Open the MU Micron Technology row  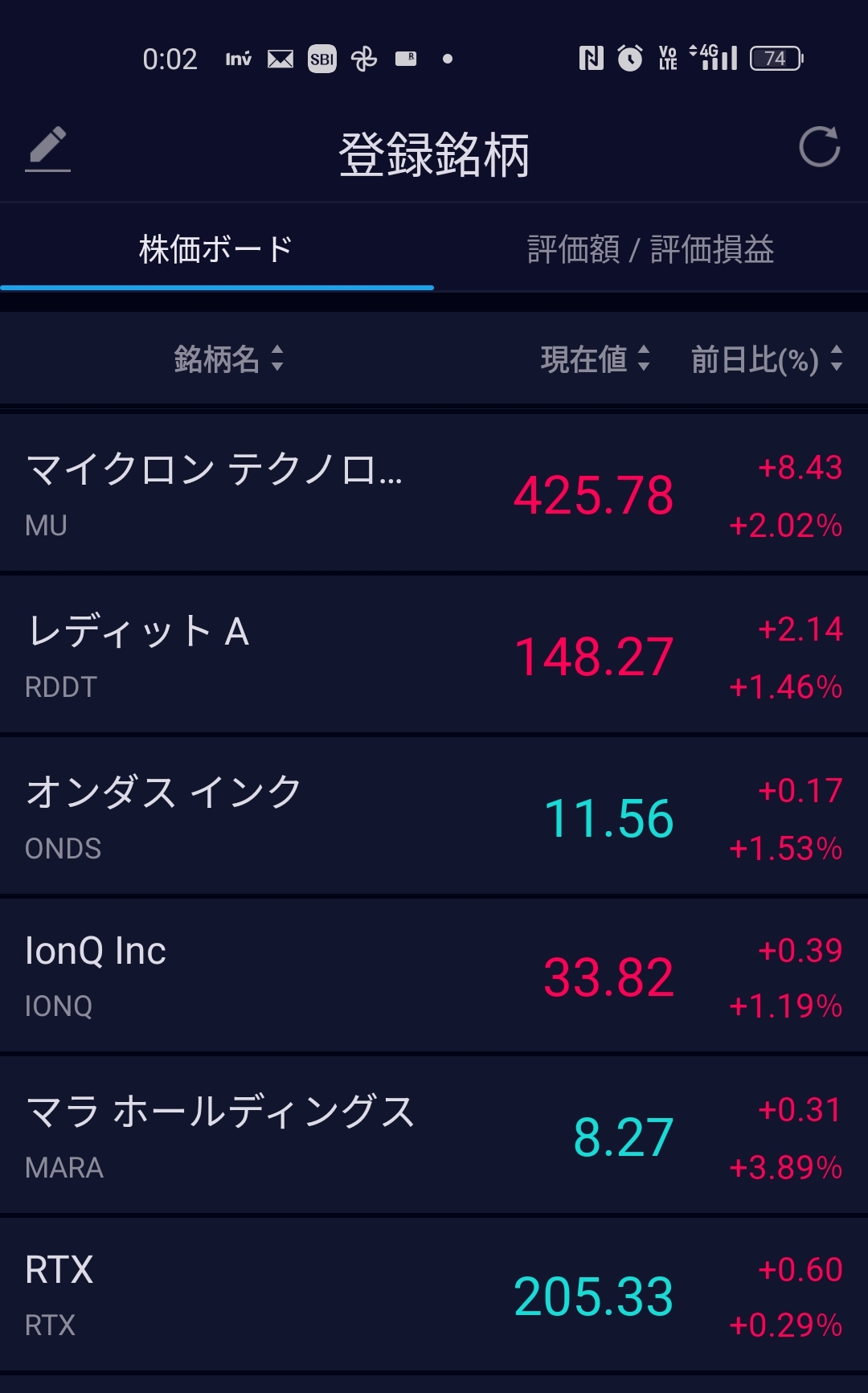[x=434, y=494]
